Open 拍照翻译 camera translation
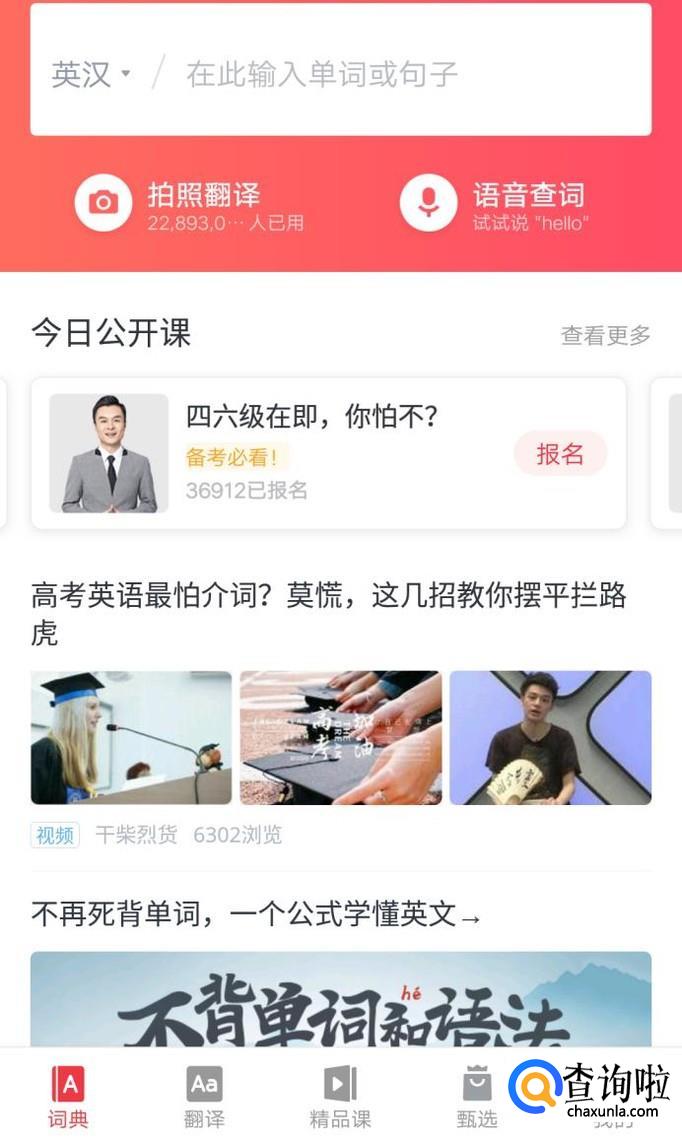682x1142 pixels. click(x=189, y=203)
